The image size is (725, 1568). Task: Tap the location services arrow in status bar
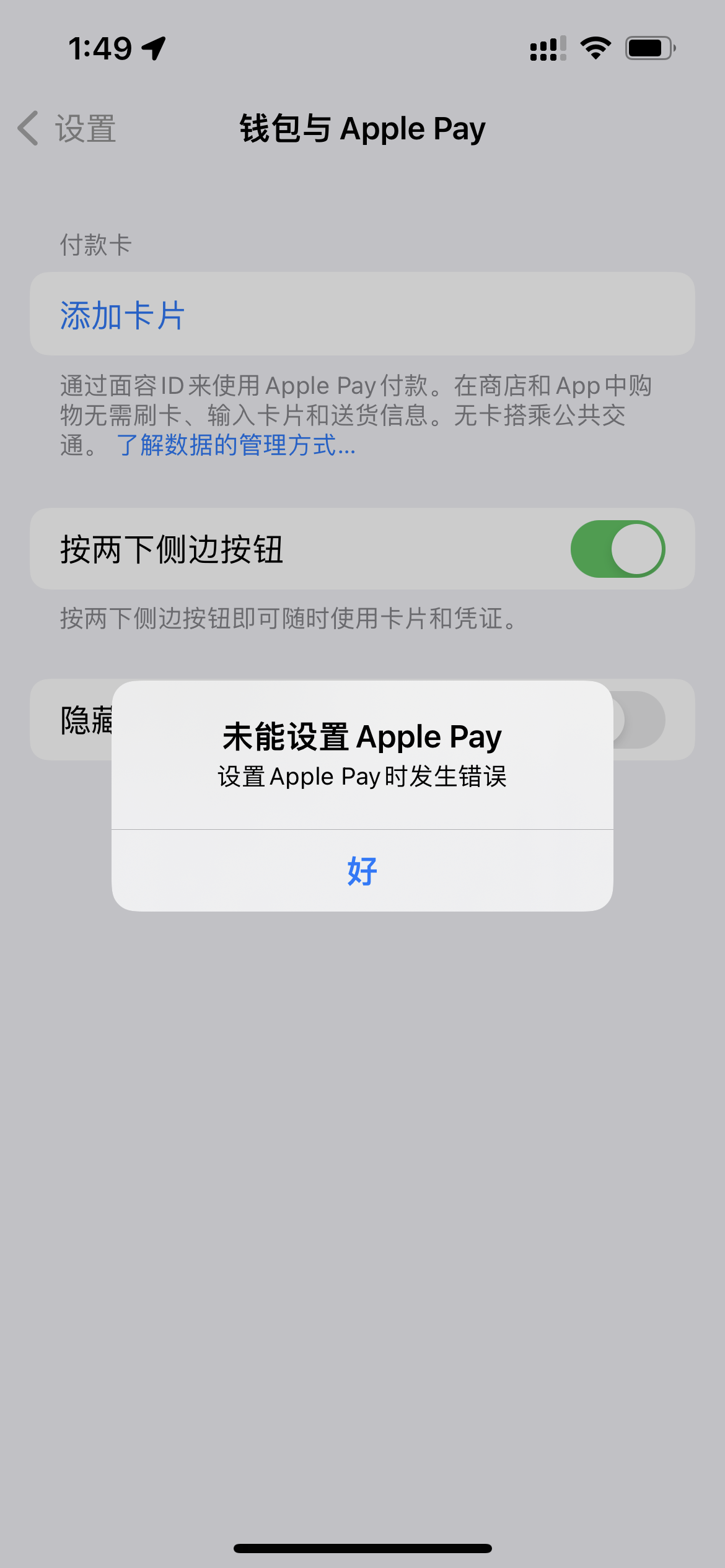[155, 48]
